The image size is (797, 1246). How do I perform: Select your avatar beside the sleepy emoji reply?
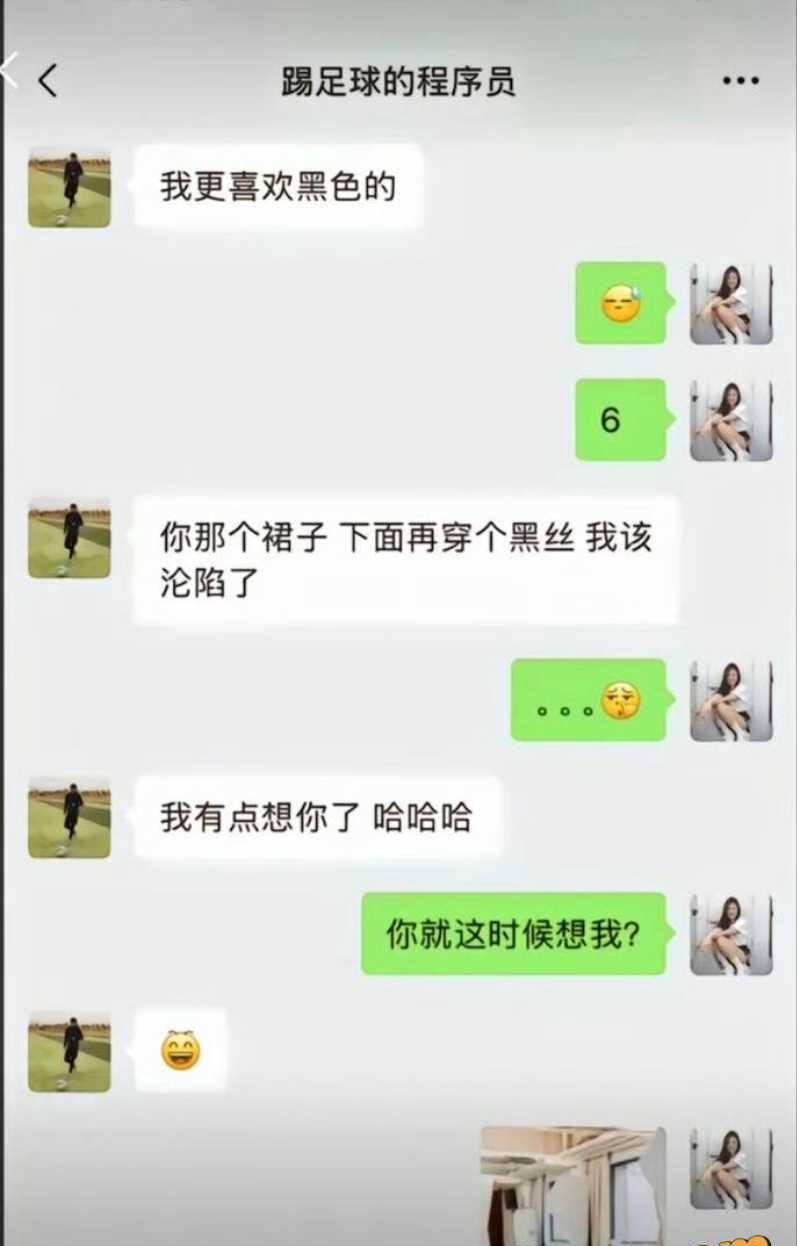tap(731, 305)
